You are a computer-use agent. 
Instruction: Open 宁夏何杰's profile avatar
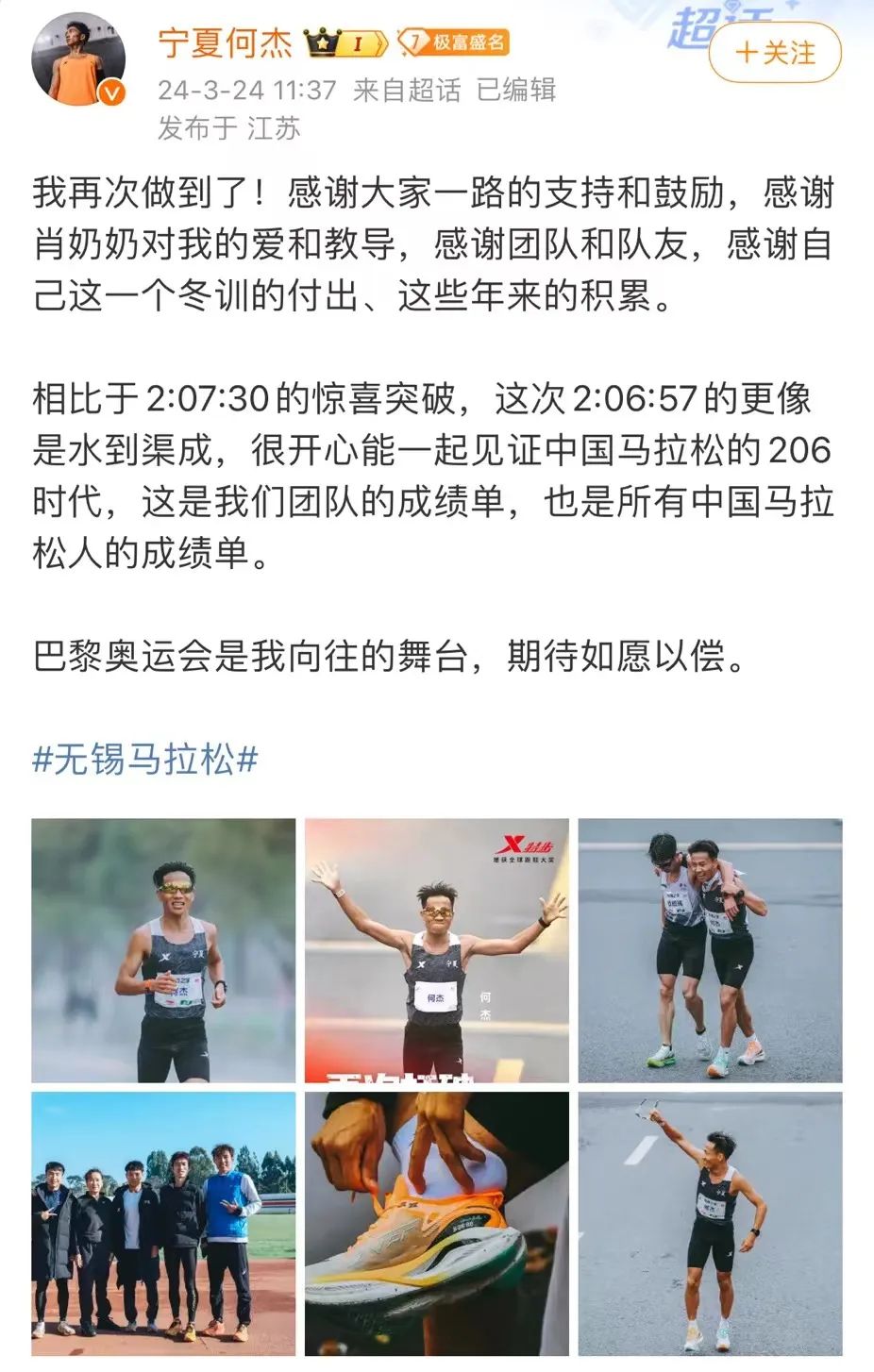click(79, 60)
